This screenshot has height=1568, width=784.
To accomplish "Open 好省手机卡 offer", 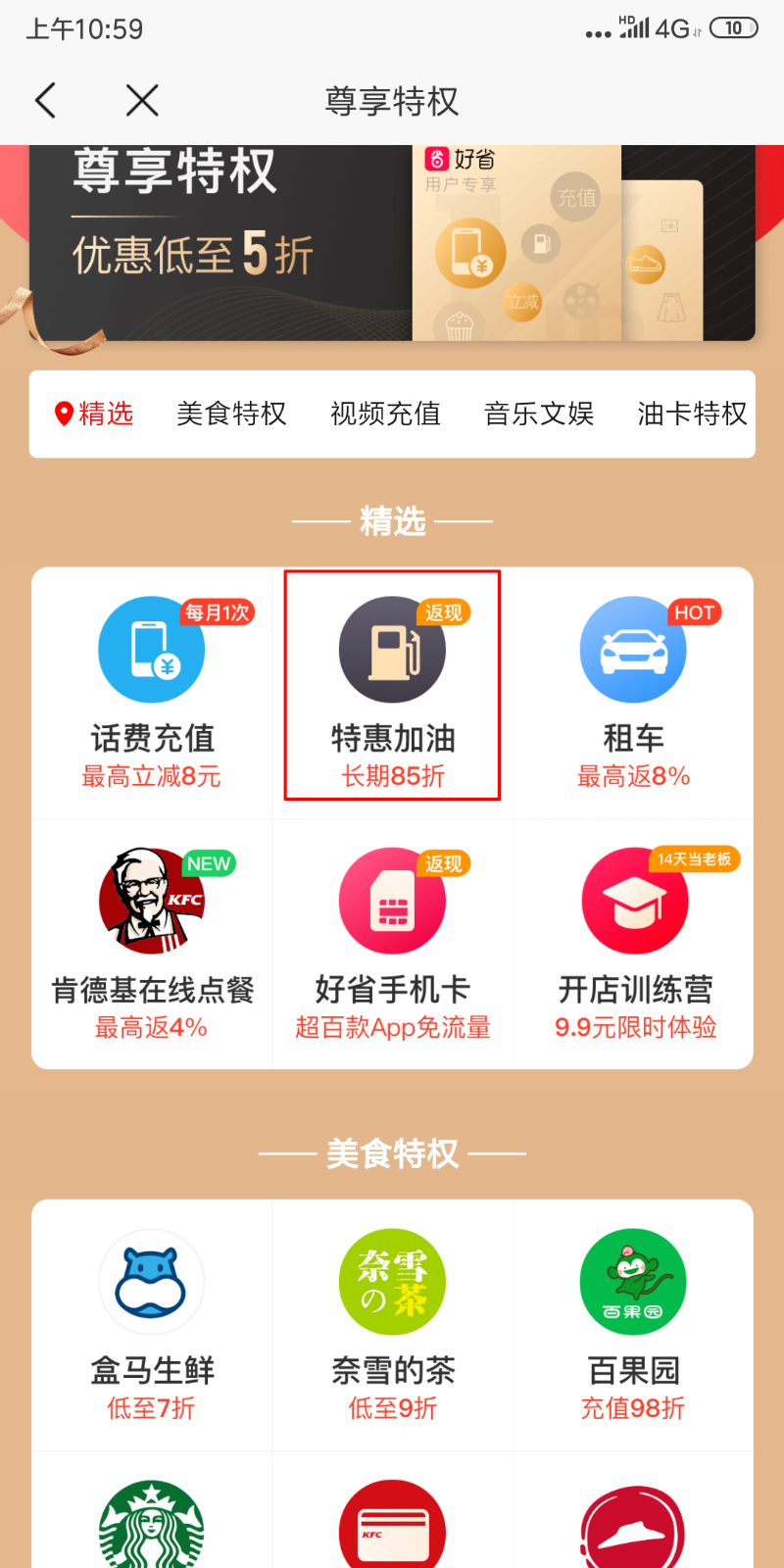I will tap(392, 944).
